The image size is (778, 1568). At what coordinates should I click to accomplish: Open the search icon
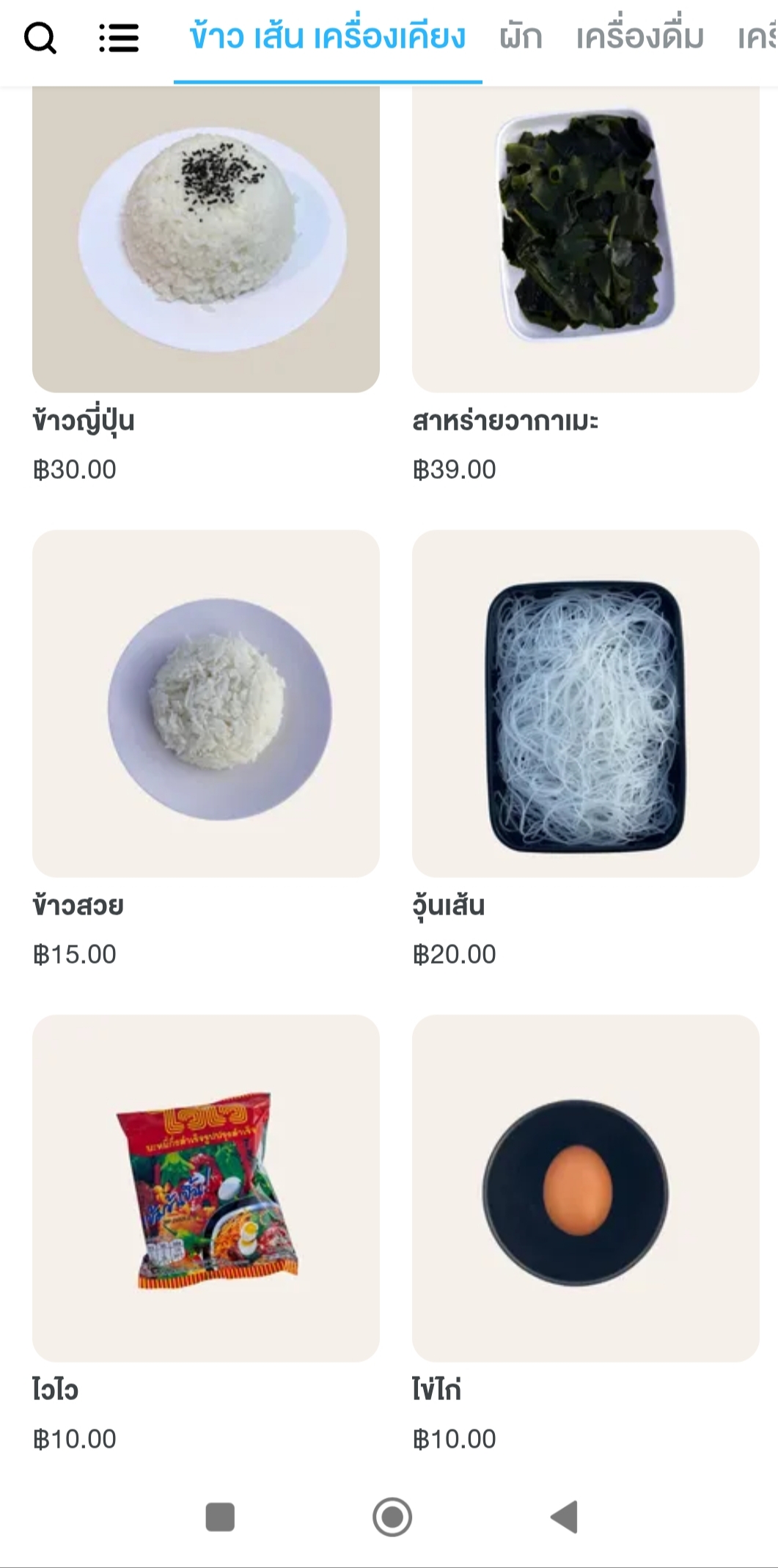pyautogui.click(x=40, y=37)
